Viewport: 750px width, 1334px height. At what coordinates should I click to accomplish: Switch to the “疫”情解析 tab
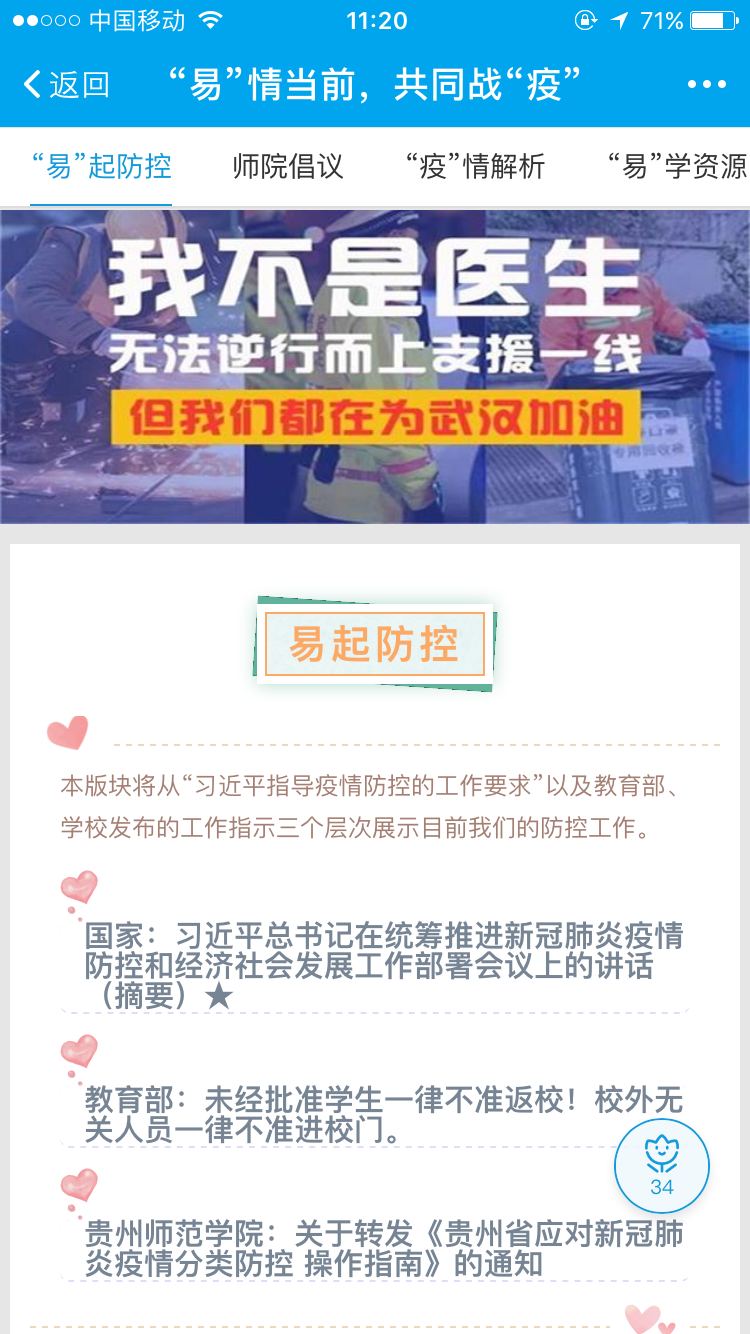click(x=476, y=166)
